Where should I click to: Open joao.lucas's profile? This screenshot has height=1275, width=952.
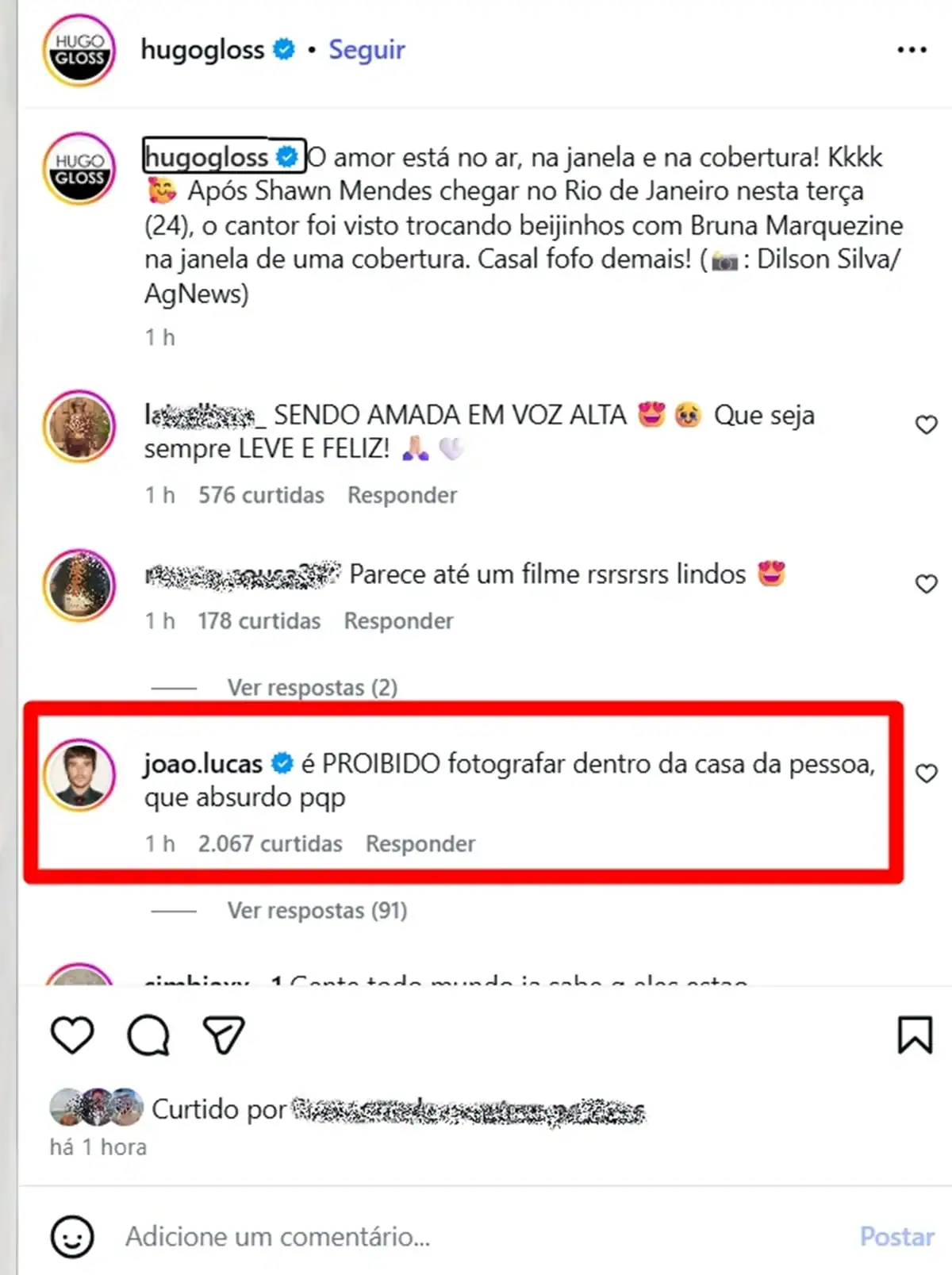point(202,763)
